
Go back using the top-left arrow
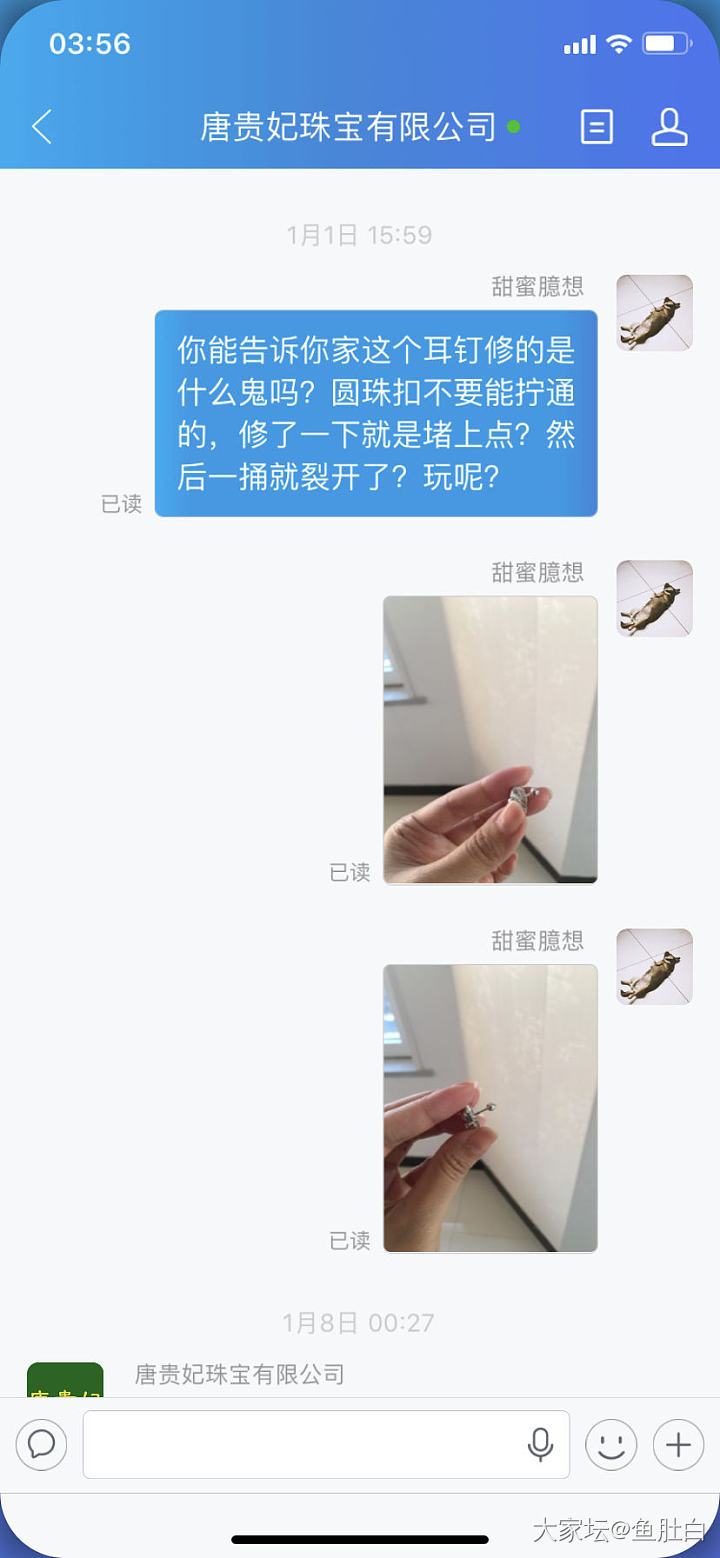(x=42, y=127)
